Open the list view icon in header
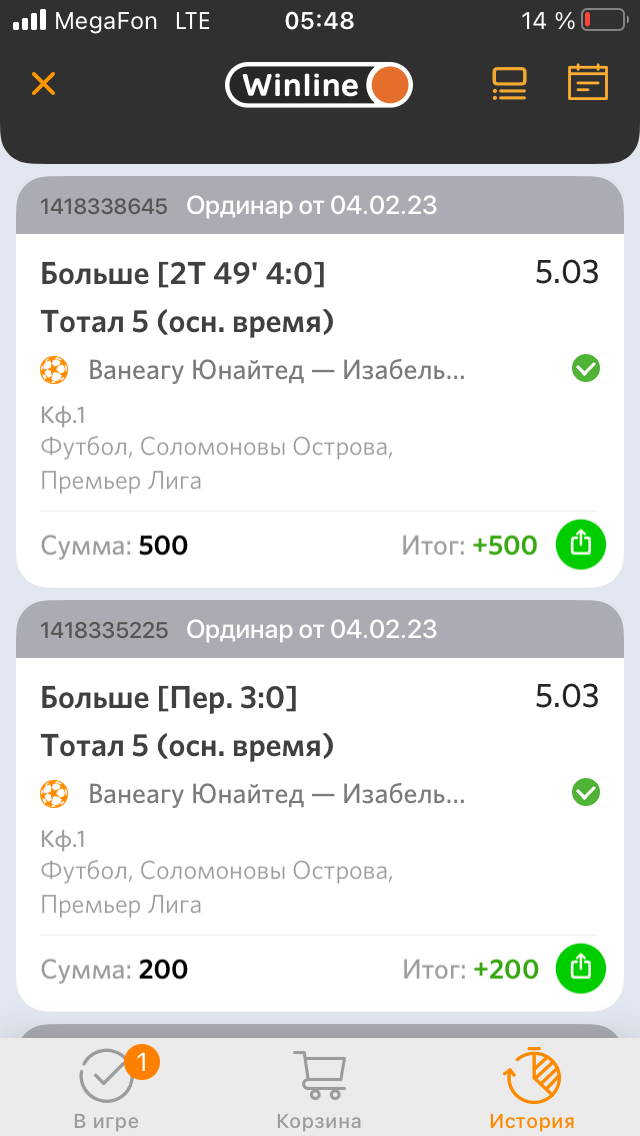The width and height of the screenshot is (640, 1136). click(510, 83)
